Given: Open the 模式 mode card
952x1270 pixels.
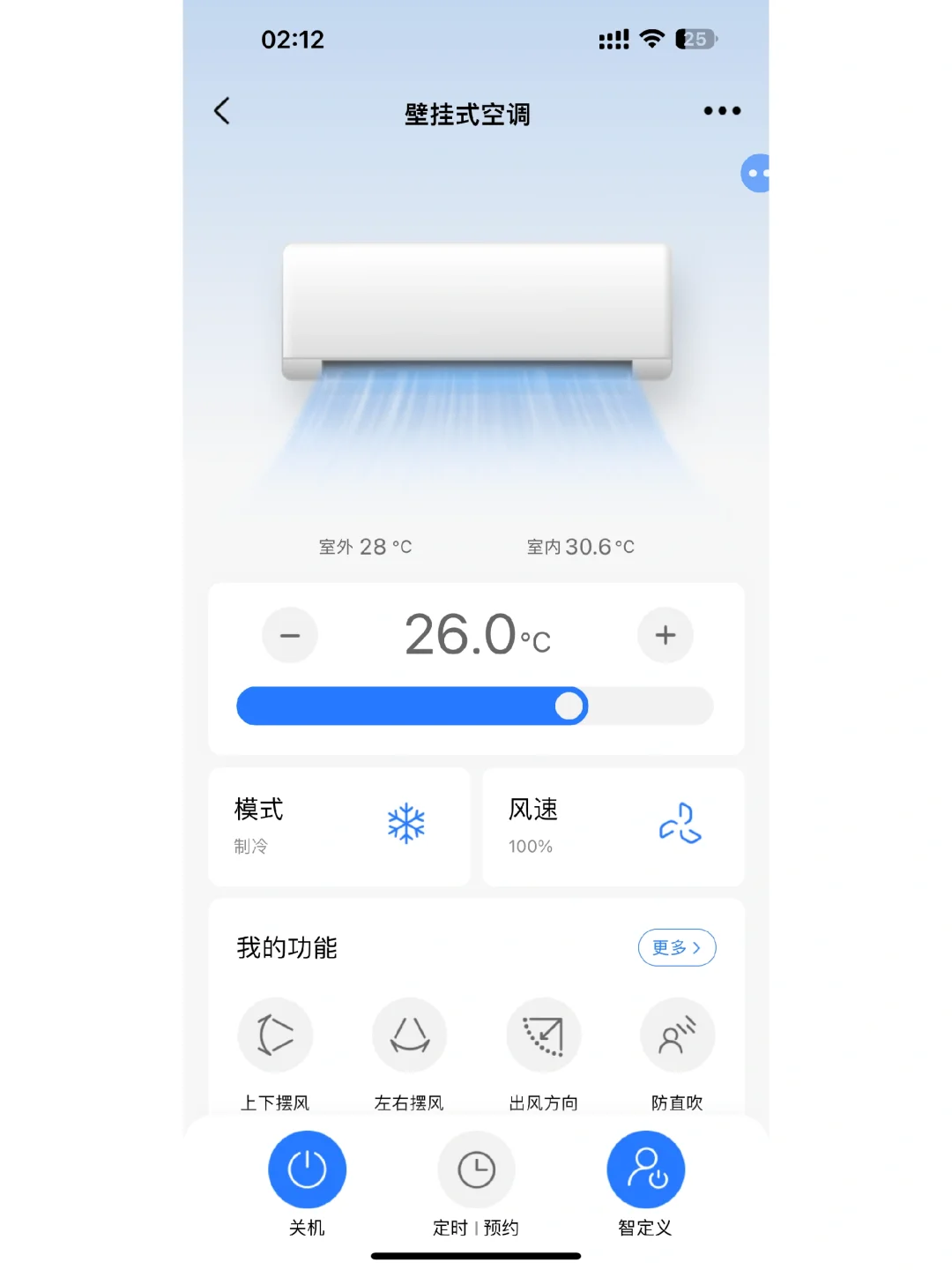Looking at the screenshot, I should (339, 826).
